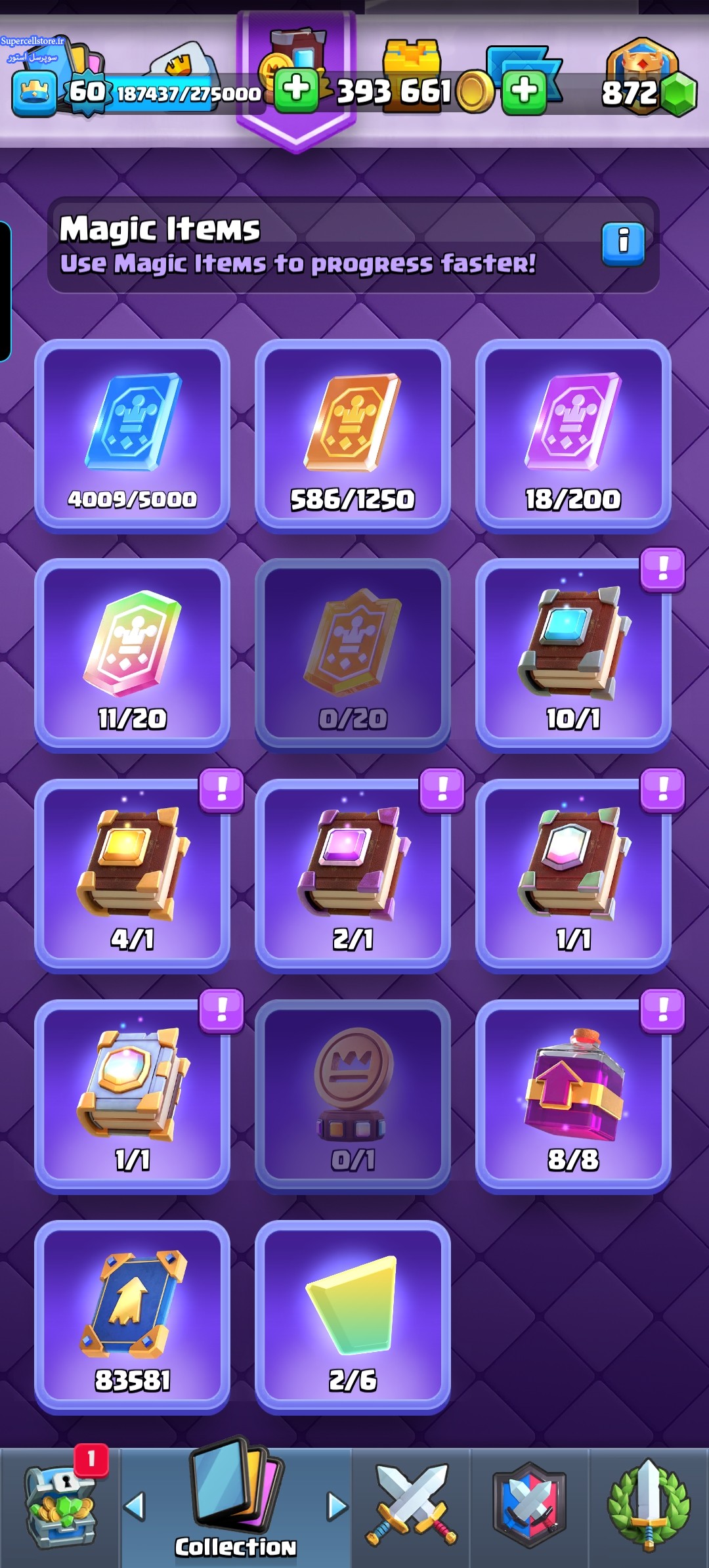Image resolution: width=709 pixels, height=1568 pixels.
Task: Open the shop chest tab
Action: point(60,1508)
